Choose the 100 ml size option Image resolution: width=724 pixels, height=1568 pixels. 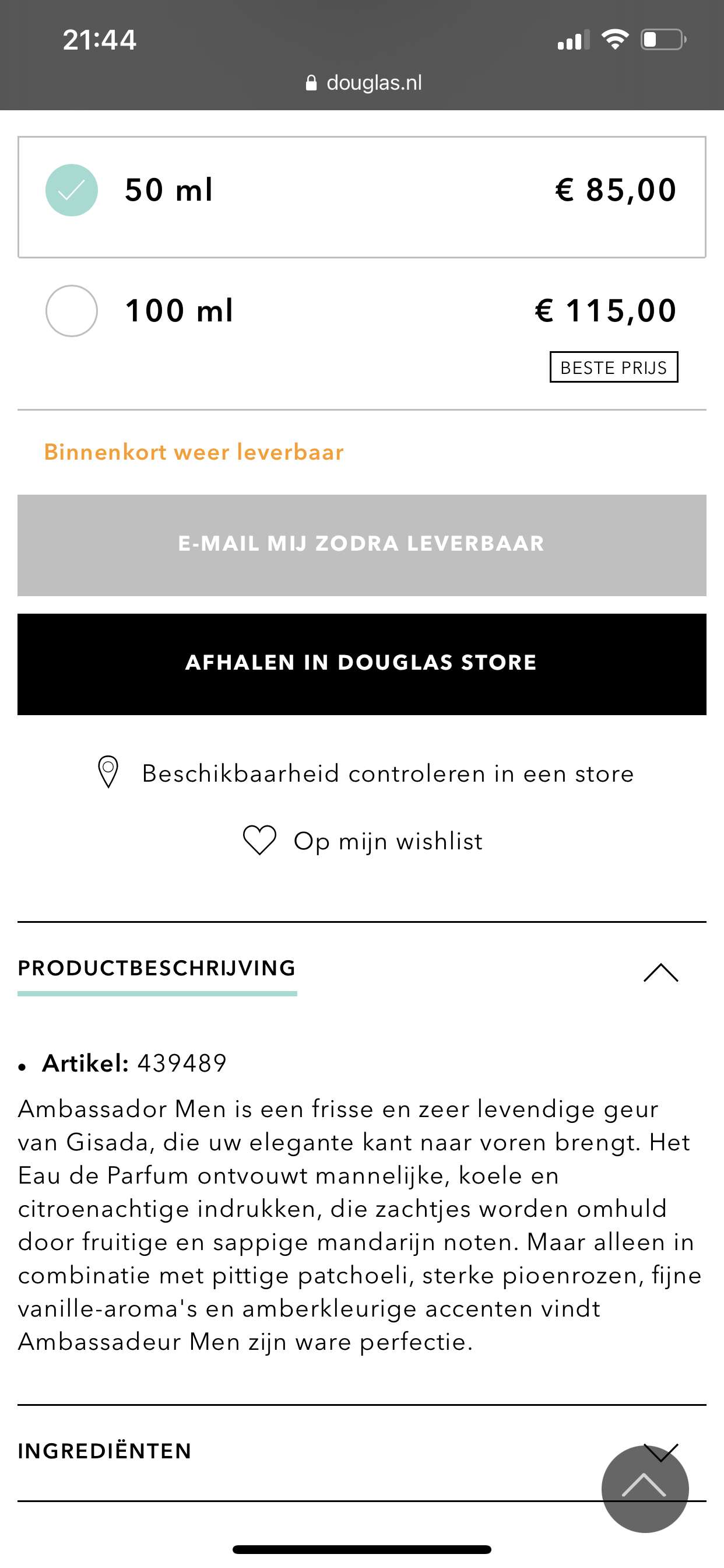click(x=72, y=311)
